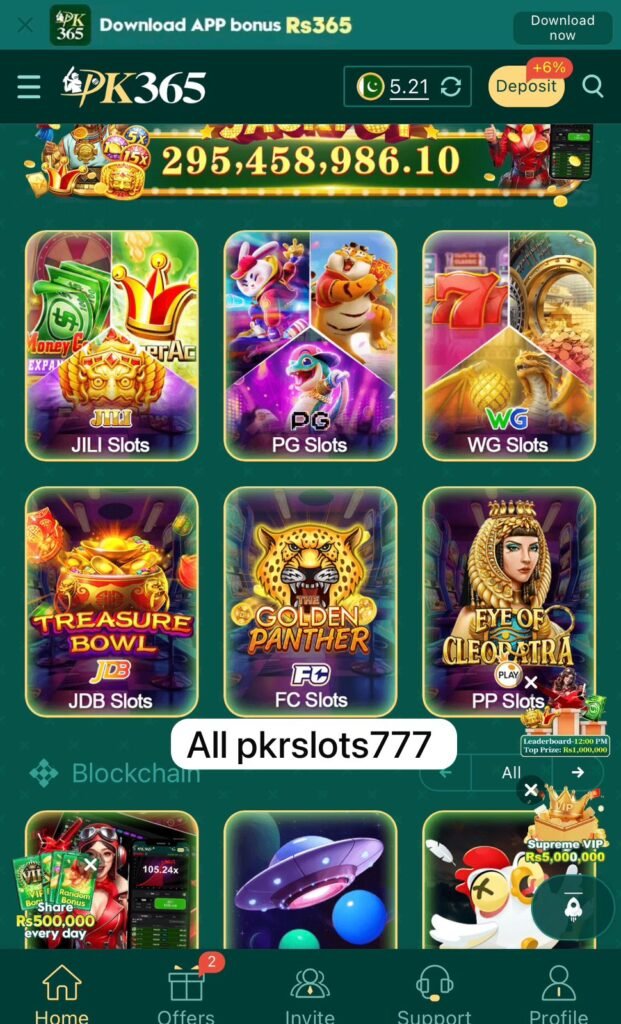Tap the Jackpot banner

pyautogui.click(x=310, y=159)
